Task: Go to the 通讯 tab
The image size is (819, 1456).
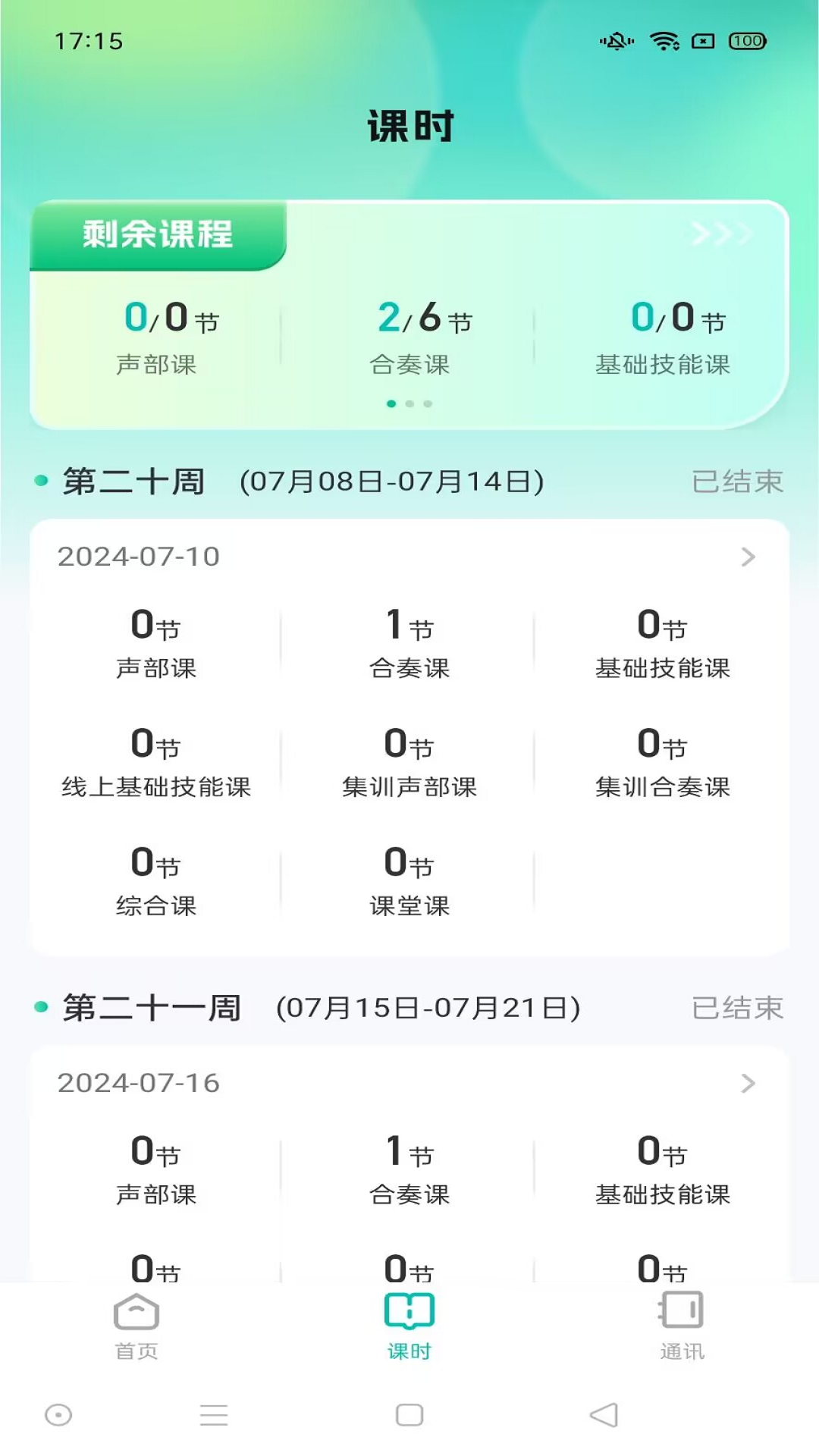Action: click(682, 1327)
